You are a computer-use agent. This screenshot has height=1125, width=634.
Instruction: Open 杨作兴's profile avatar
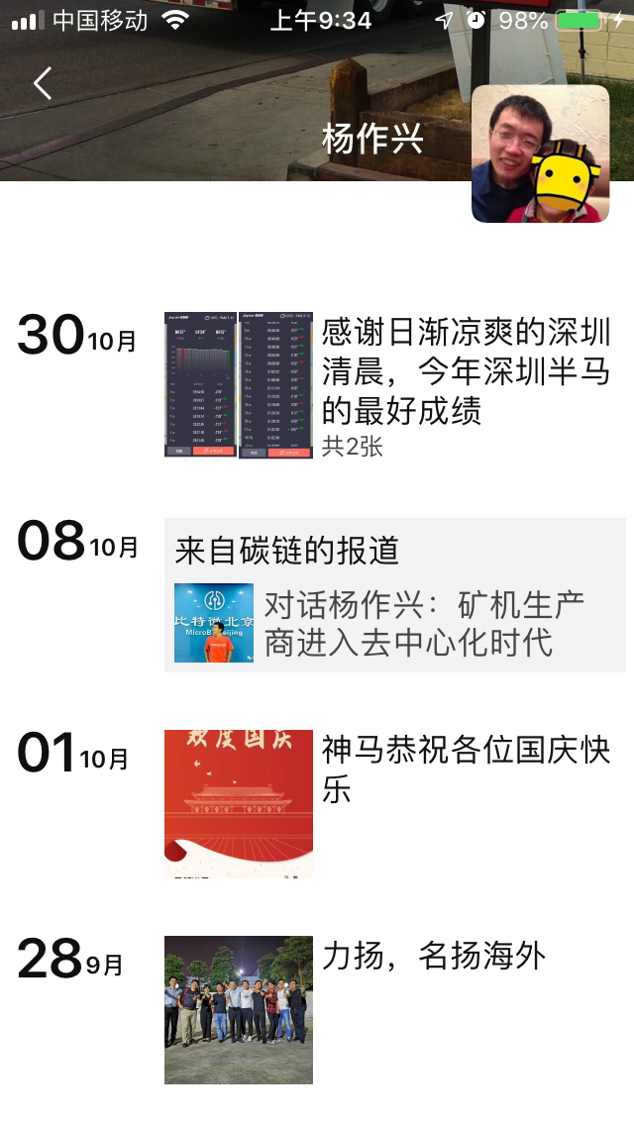[x=540, y=154]
